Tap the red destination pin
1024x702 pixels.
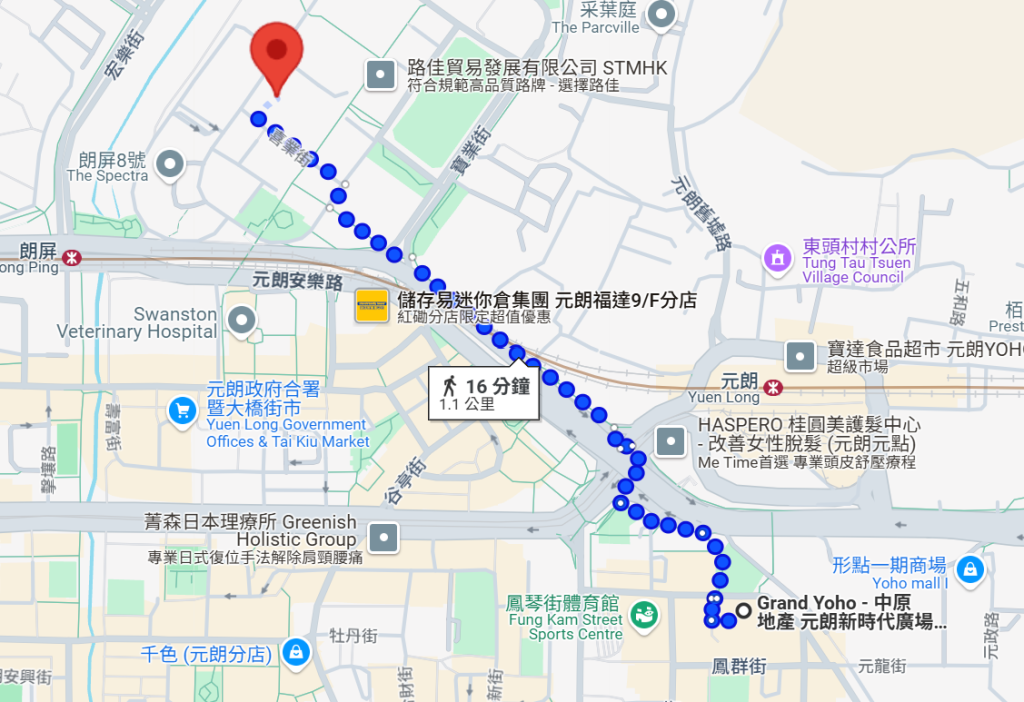click(x=276, y=52)
